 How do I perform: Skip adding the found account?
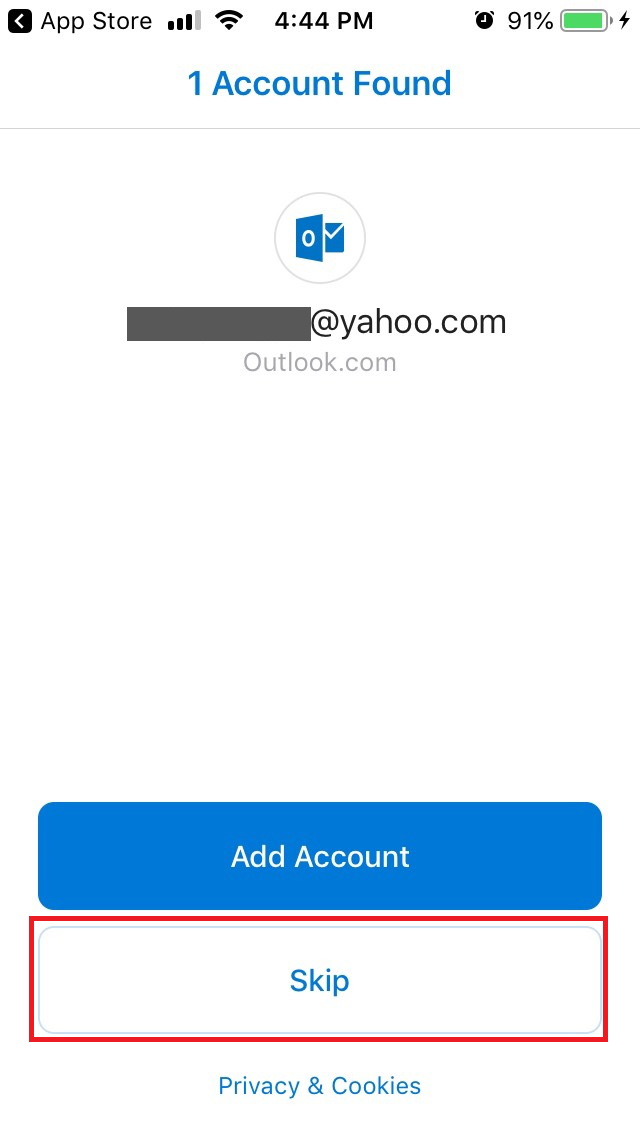pyautogui.click(x=320, y=981)
